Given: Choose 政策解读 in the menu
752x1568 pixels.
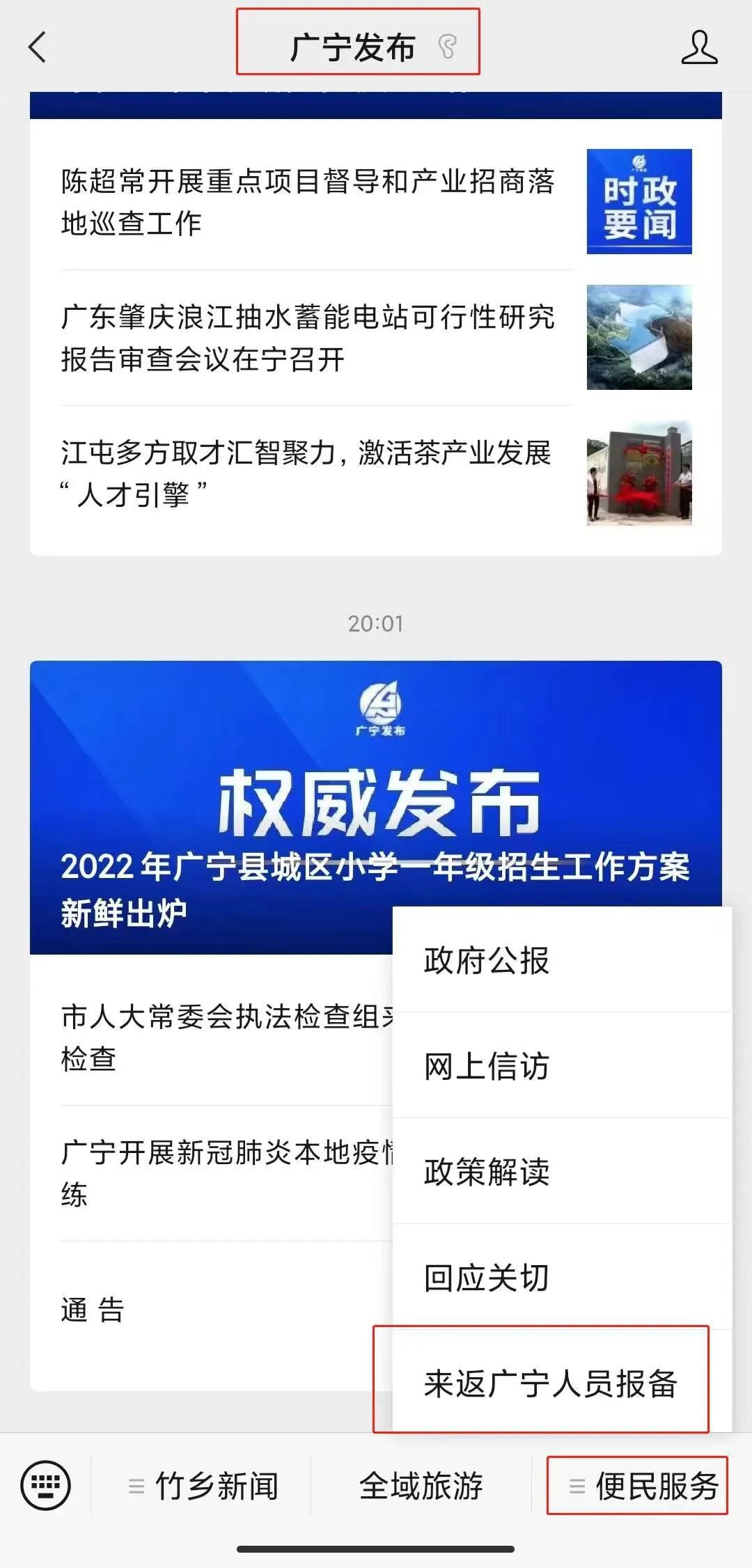Looking at the screenshot, I should click(x=561, y=1172).
